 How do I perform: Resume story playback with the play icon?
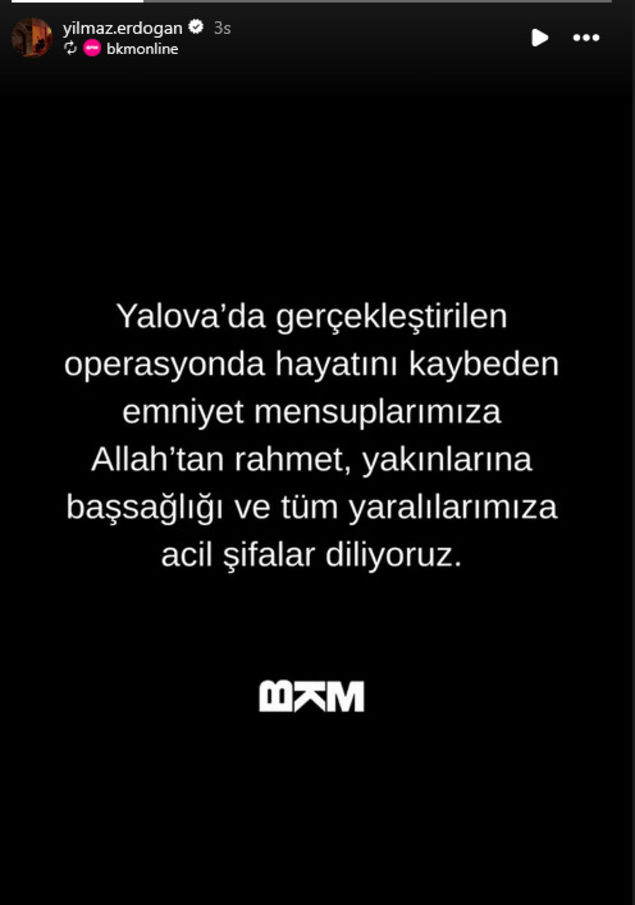539,38
